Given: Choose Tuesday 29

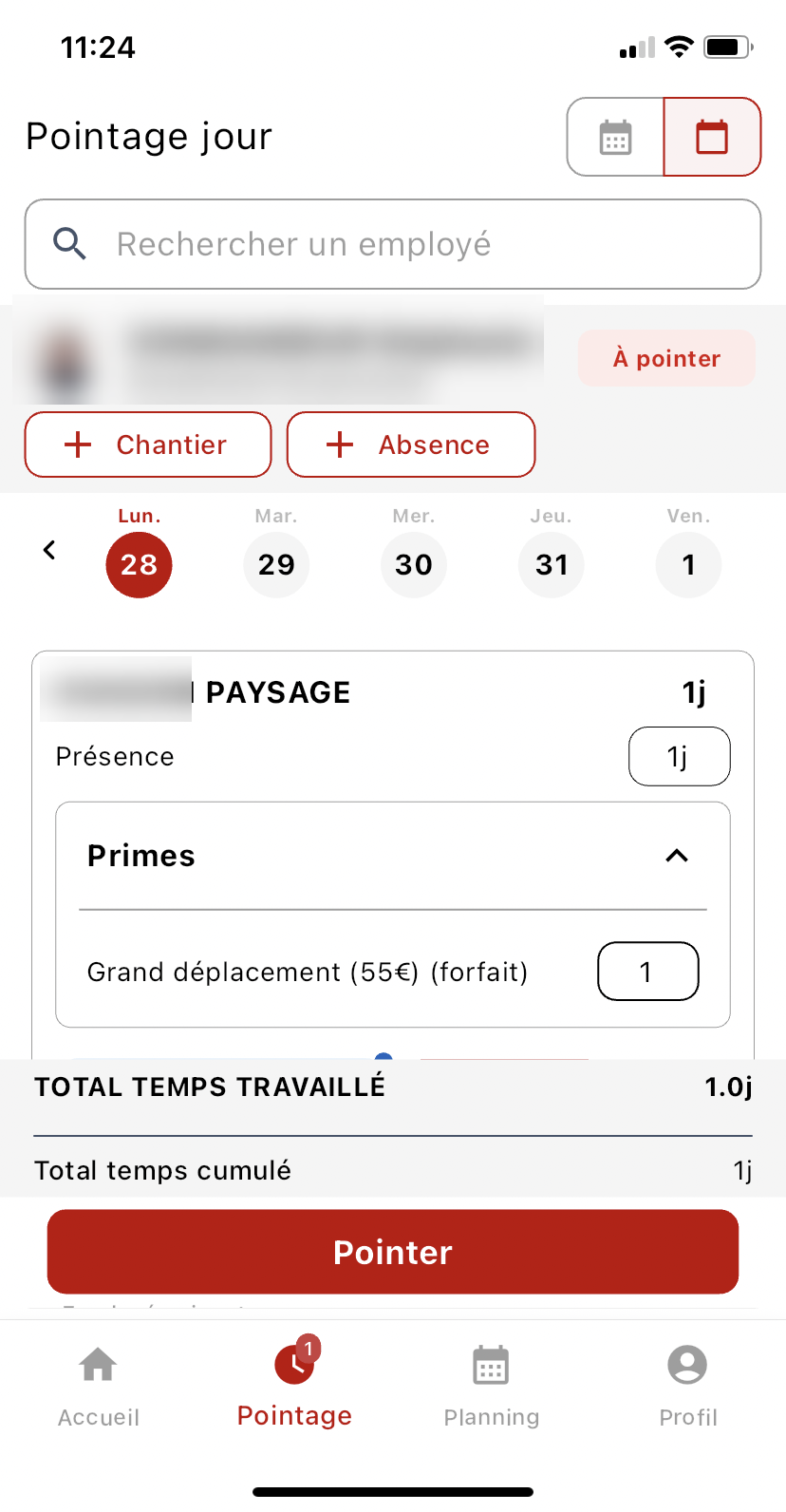Looking at the screenshot, I should (x=276, y=564).
